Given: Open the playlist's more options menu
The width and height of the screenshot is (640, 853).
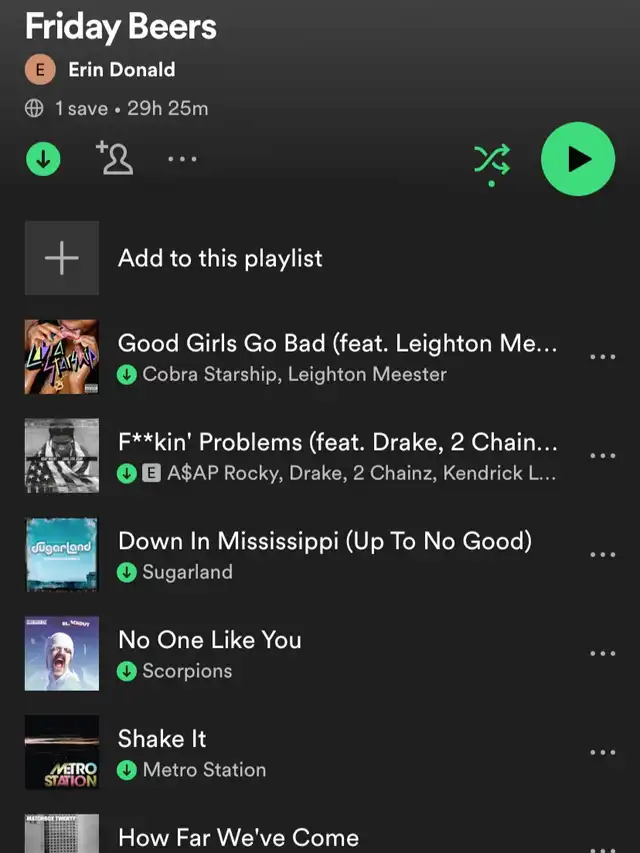Looking at the screenshot, I should click(x=181, y=158).
